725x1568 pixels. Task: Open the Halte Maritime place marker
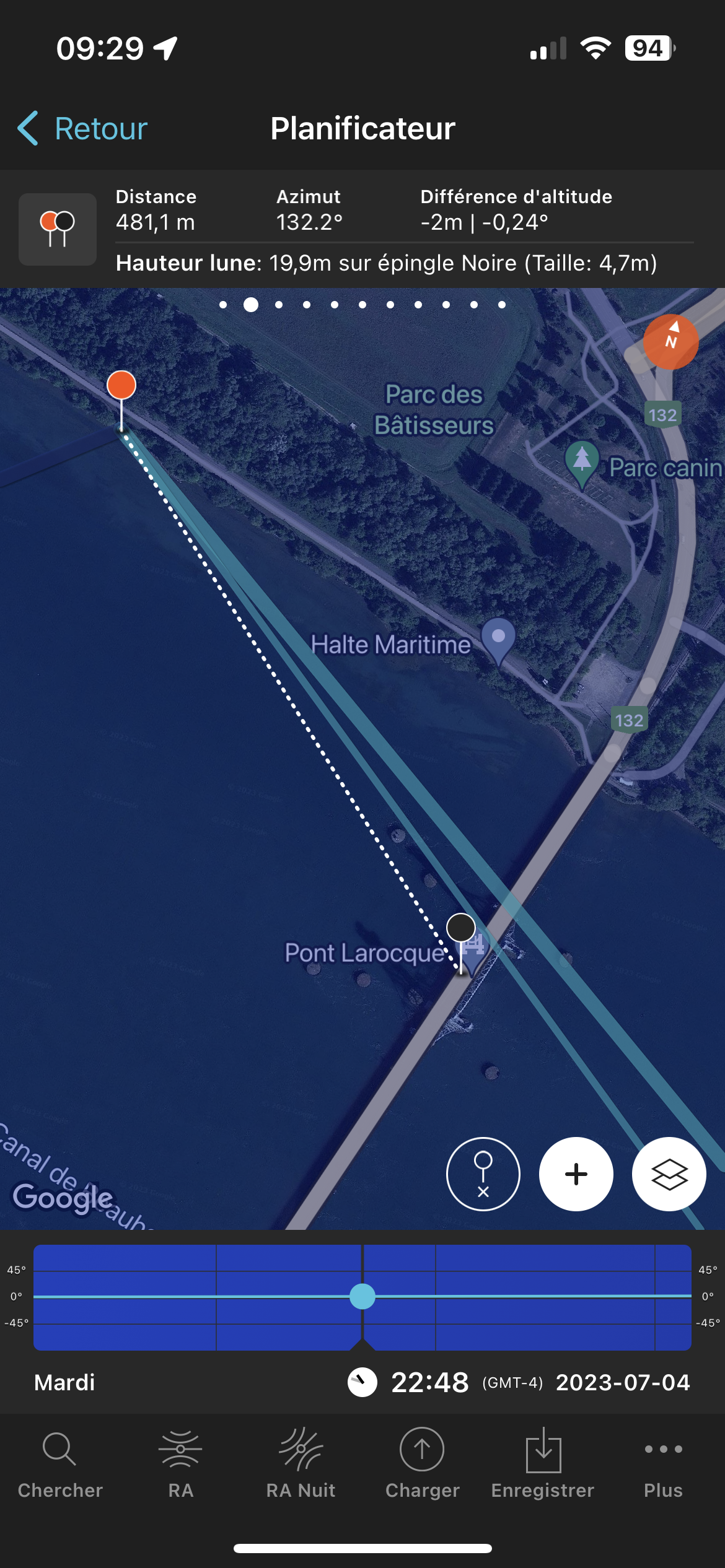pyautogui.click(x=498, y=638)
